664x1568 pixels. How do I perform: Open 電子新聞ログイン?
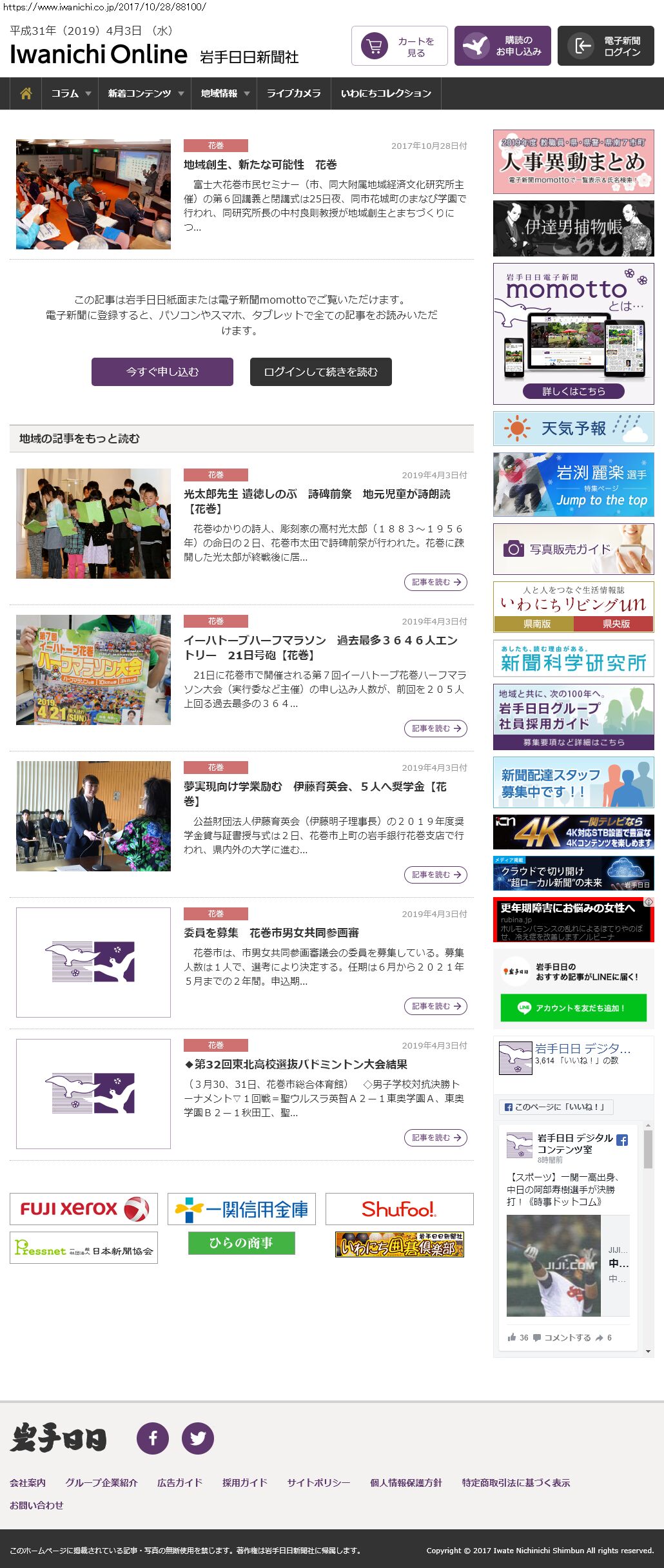coord(605,46)
